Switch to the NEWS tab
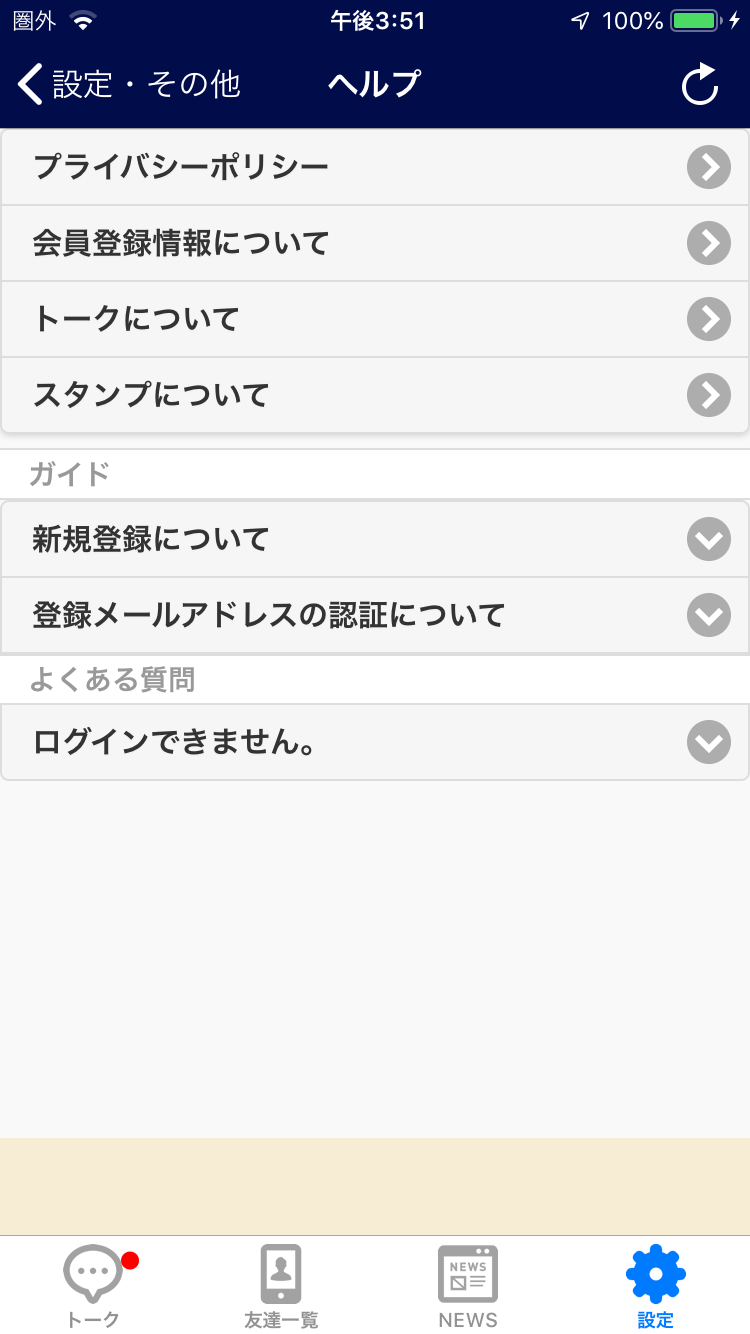750x1334 pixels. coord(468,1286)
